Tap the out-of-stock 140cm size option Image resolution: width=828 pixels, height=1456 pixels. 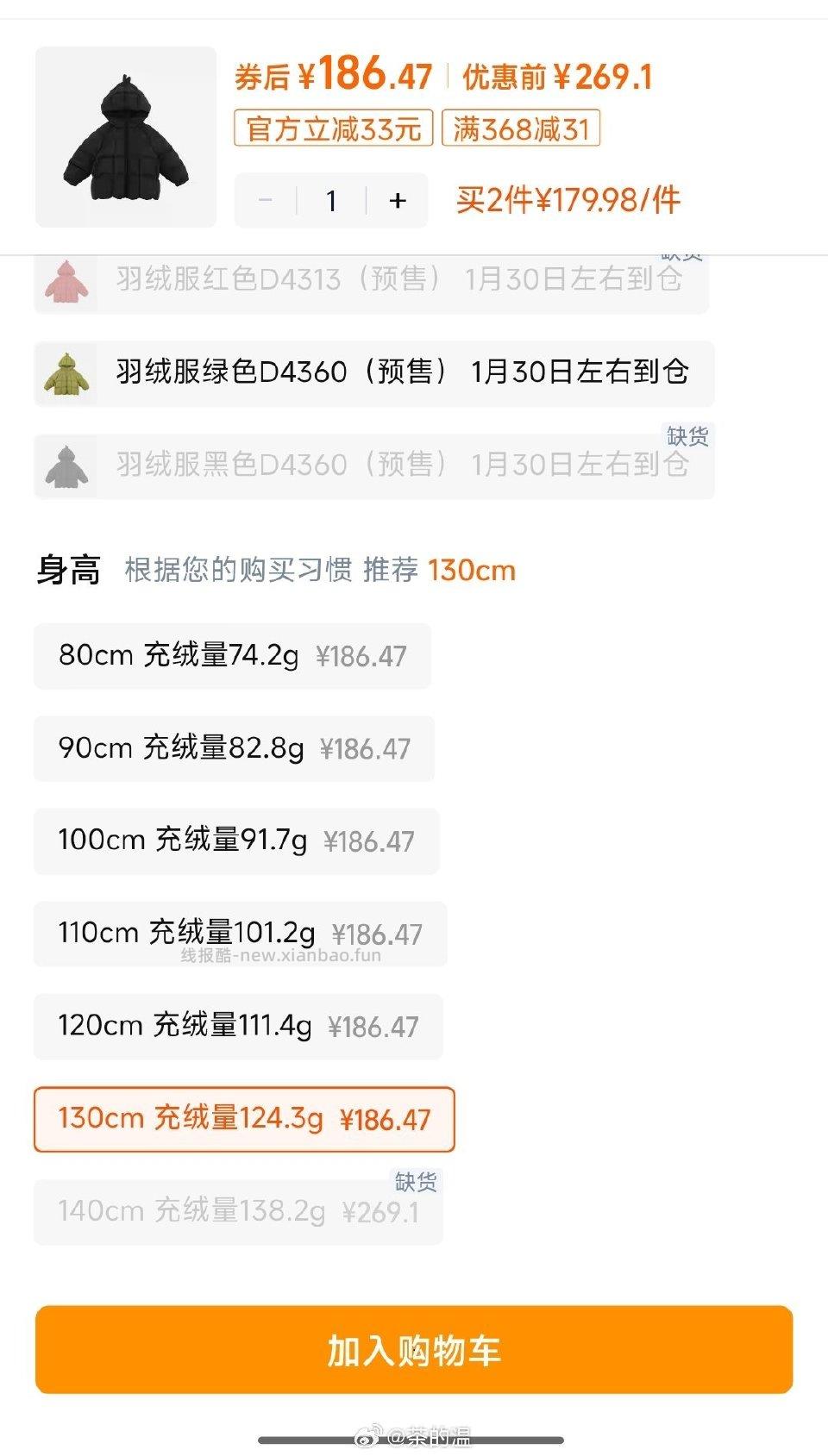click(x=235, y=1211)
